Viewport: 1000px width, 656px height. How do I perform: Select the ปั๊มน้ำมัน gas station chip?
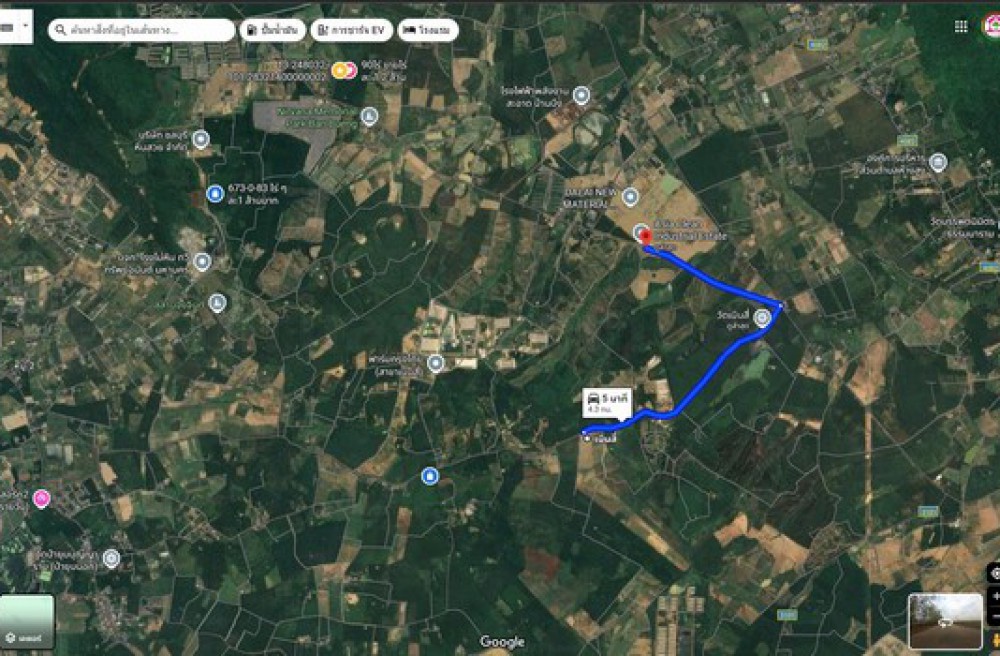271,30
